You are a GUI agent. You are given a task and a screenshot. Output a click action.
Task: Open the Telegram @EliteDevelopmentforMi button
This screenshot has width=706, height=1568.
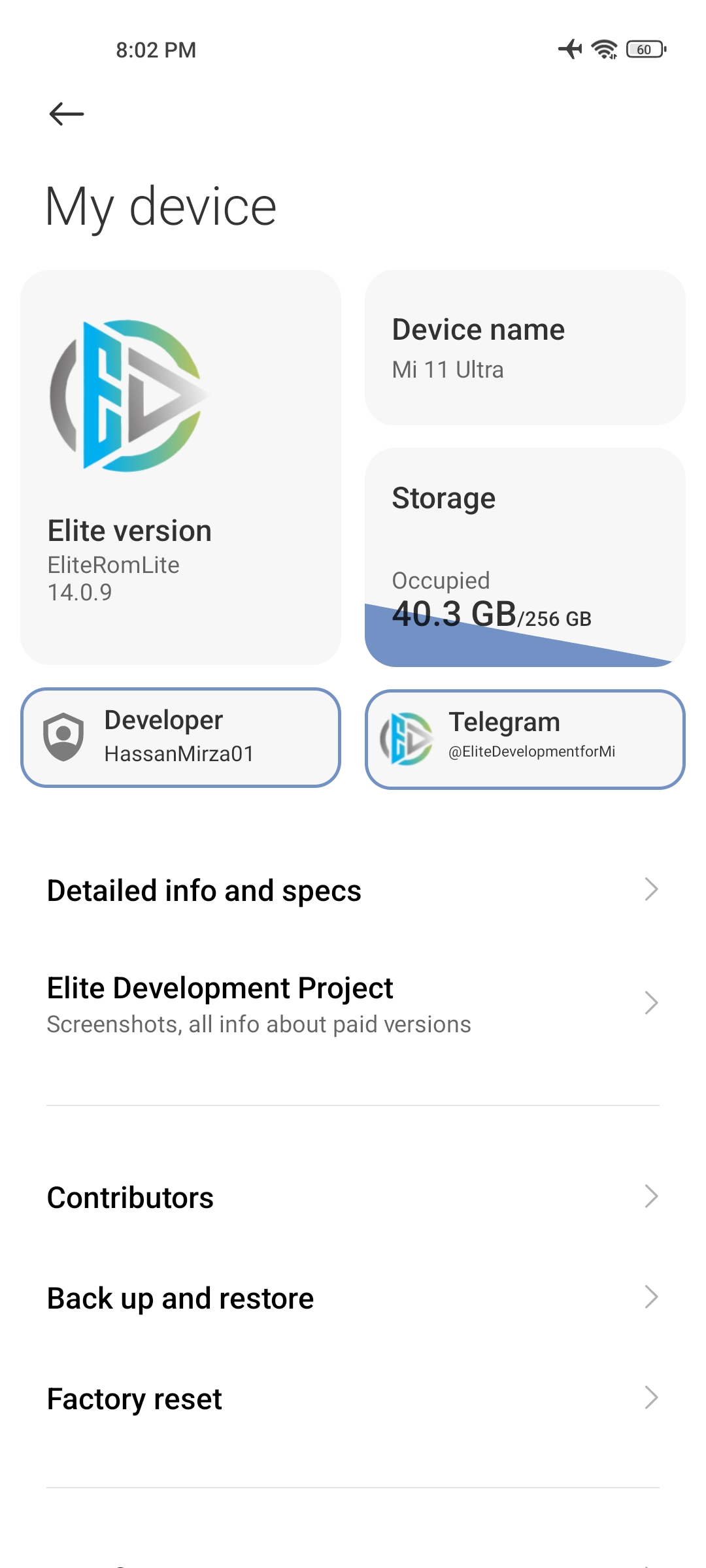pos(525,740)
